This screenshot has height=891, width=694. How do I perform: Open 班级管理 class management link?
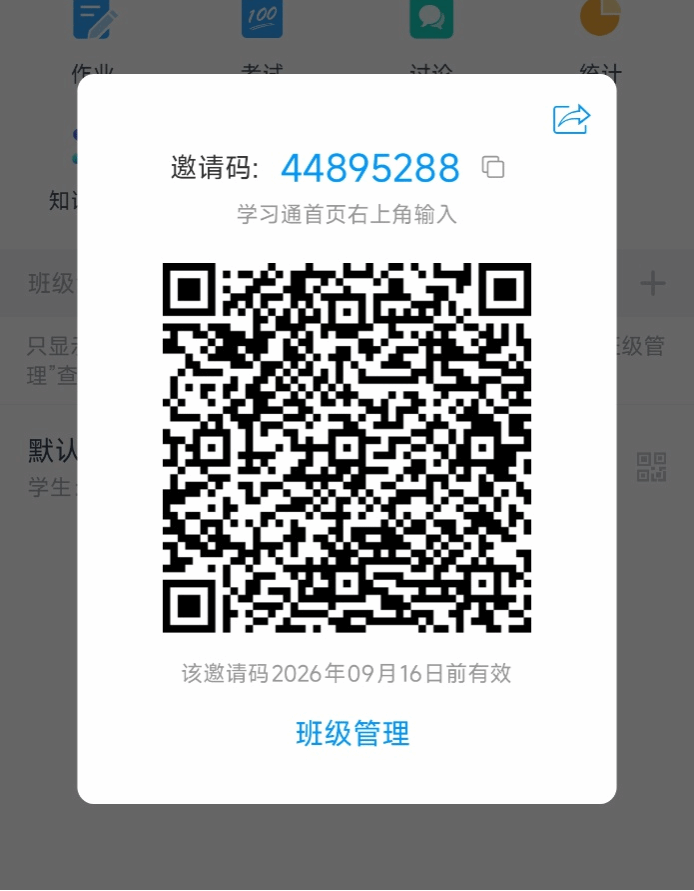pyautogui.click(x=353, y=734)
